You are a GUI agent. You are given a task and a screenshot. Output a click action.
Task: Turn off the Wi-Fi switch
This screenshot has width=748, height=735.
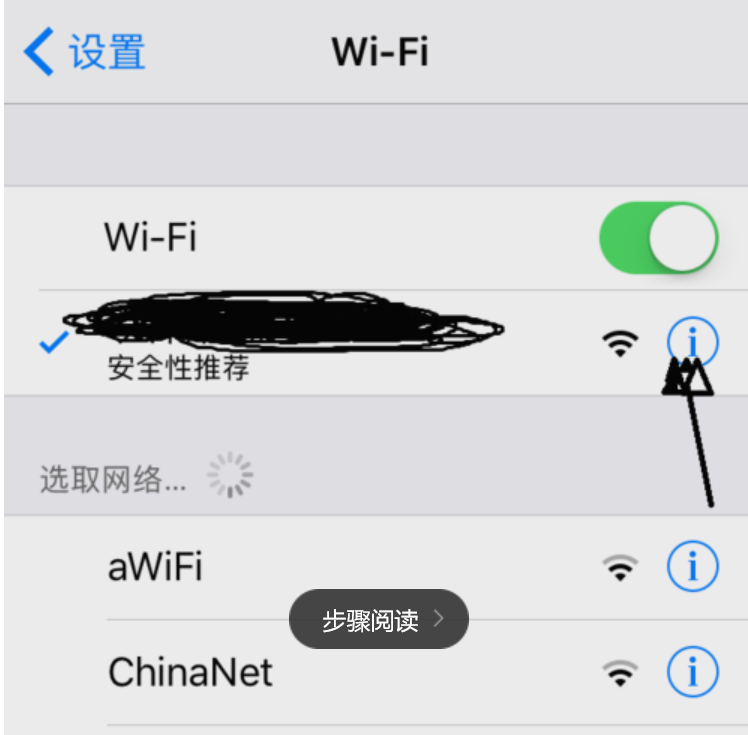click(658, 238)
